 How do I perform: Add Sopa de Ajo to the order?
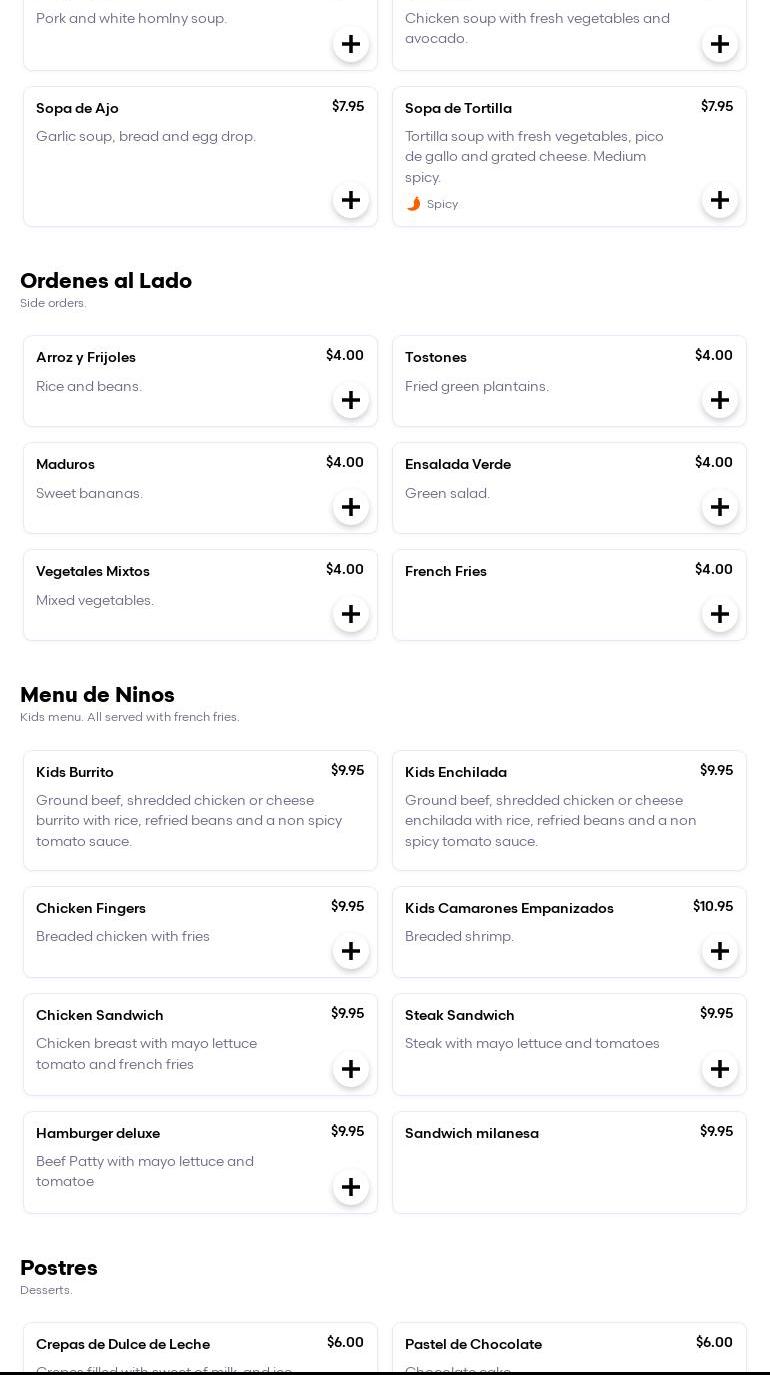(x=351, y=200)
